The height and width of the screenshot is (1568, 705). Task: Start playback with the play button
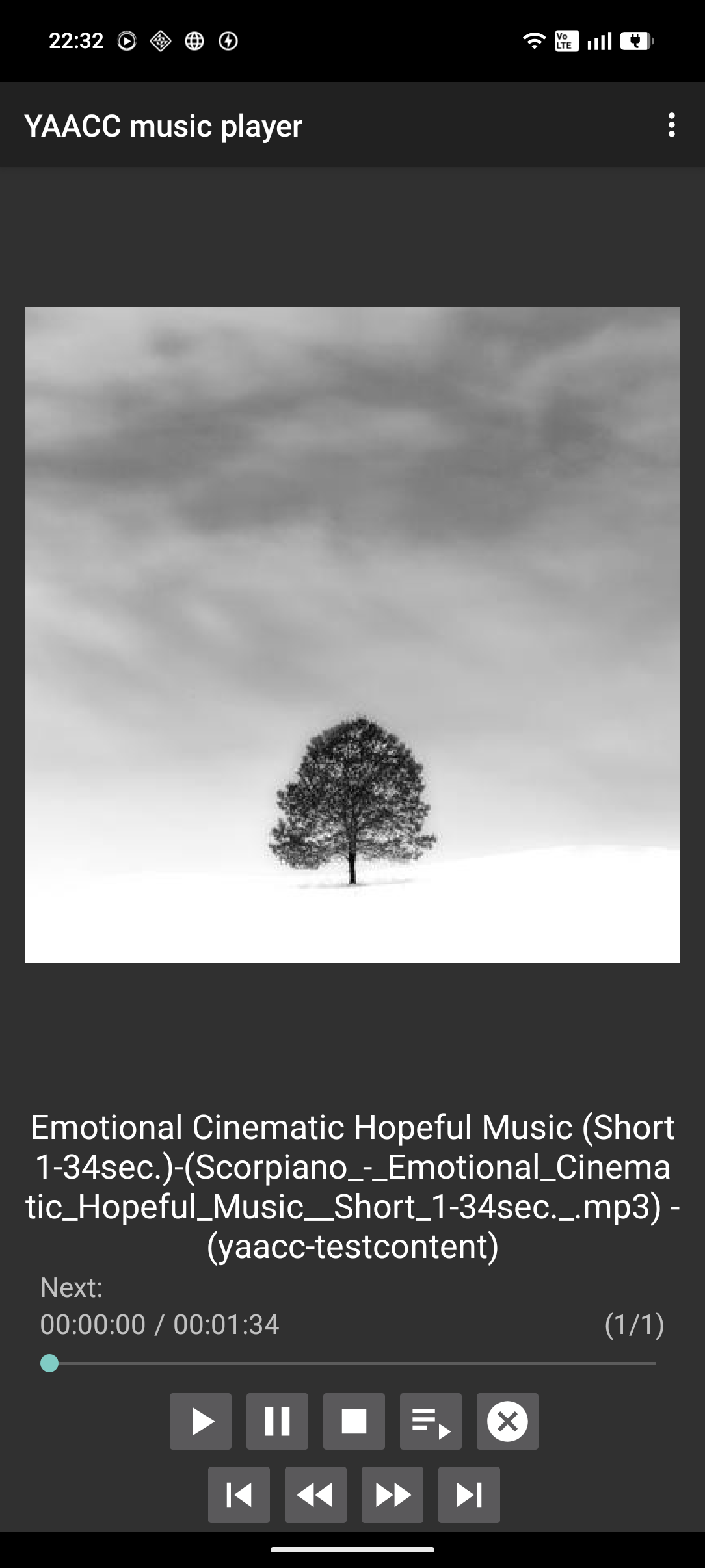tap(201, 1422)
